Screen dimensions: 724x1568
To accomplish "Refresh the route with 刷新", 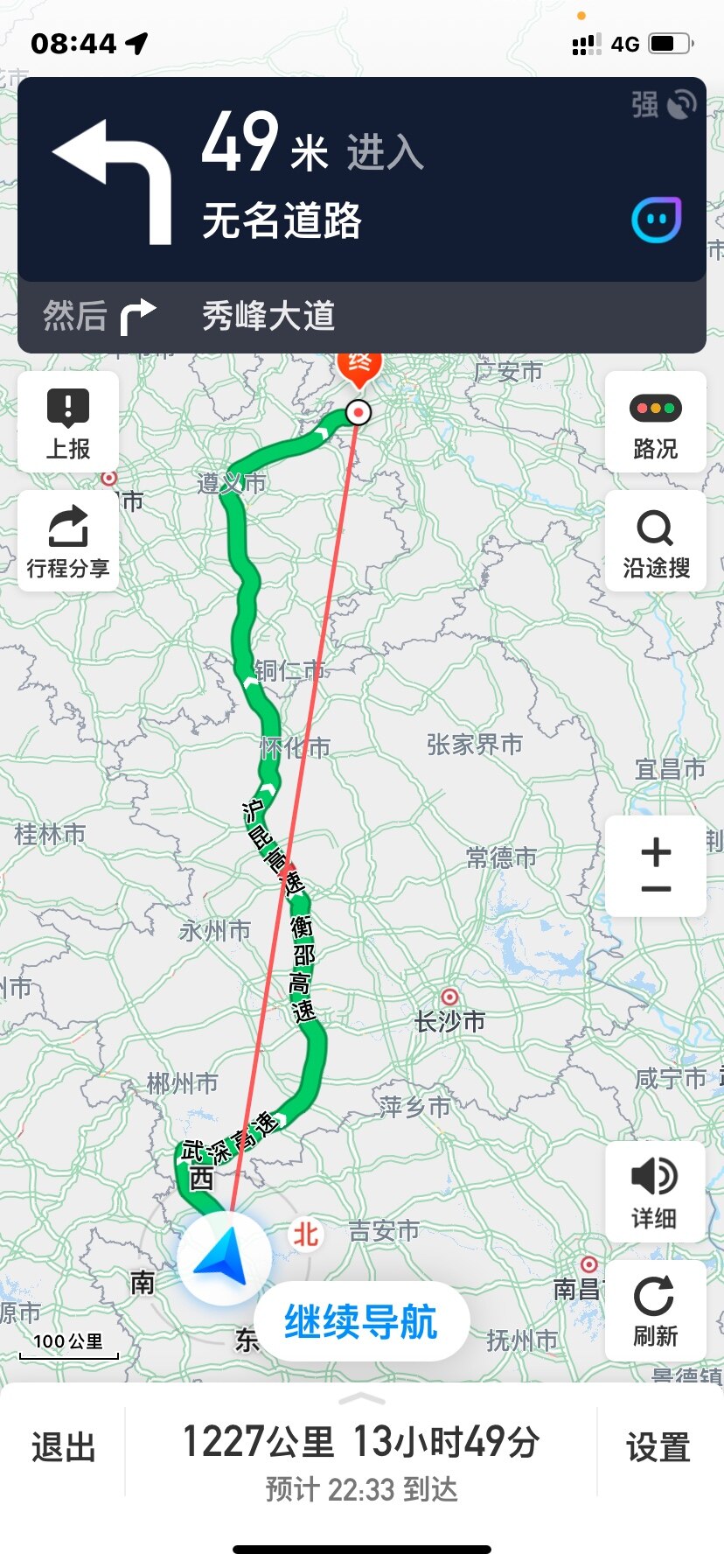I will pos(655,1310).
